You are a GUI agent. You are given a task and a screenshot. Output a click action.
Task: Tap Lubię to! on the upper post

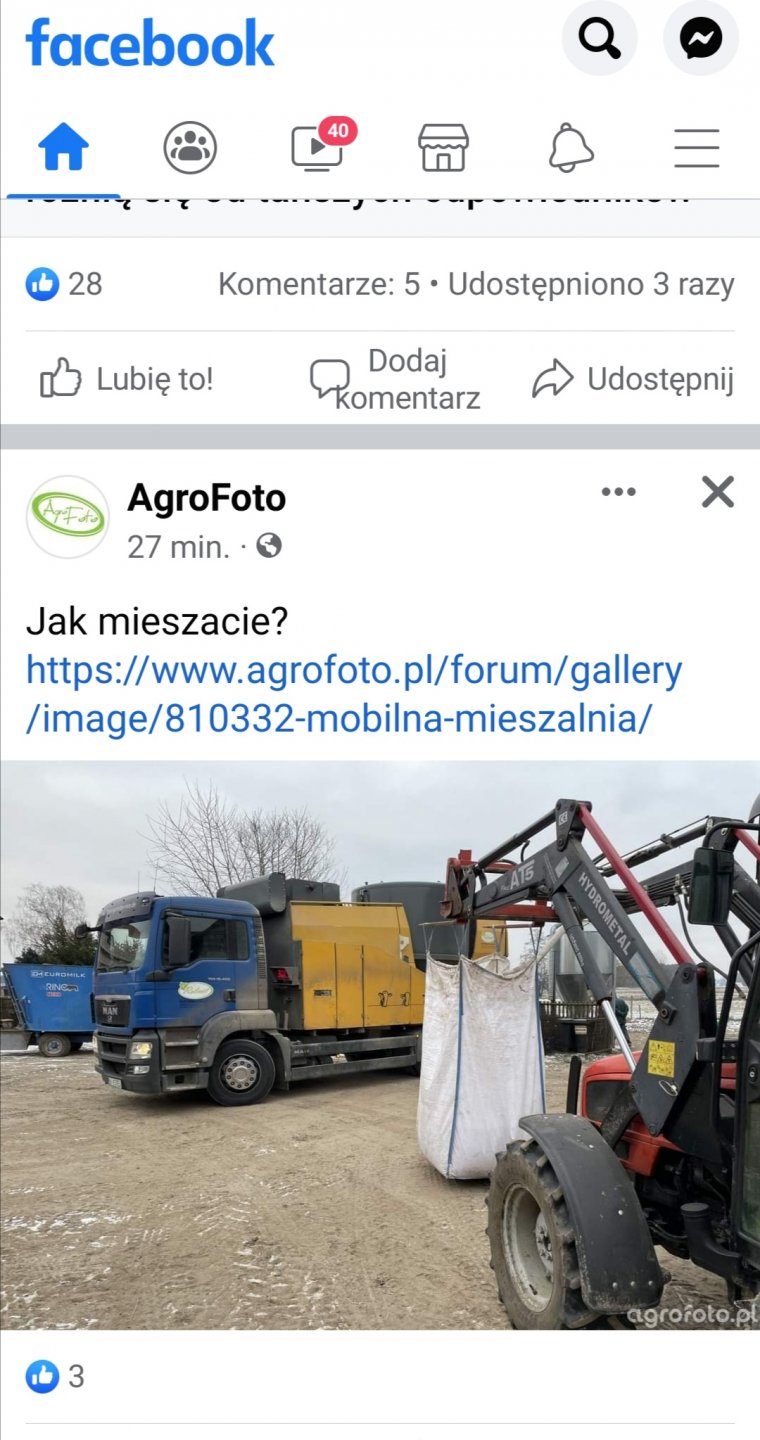point(127,379)
